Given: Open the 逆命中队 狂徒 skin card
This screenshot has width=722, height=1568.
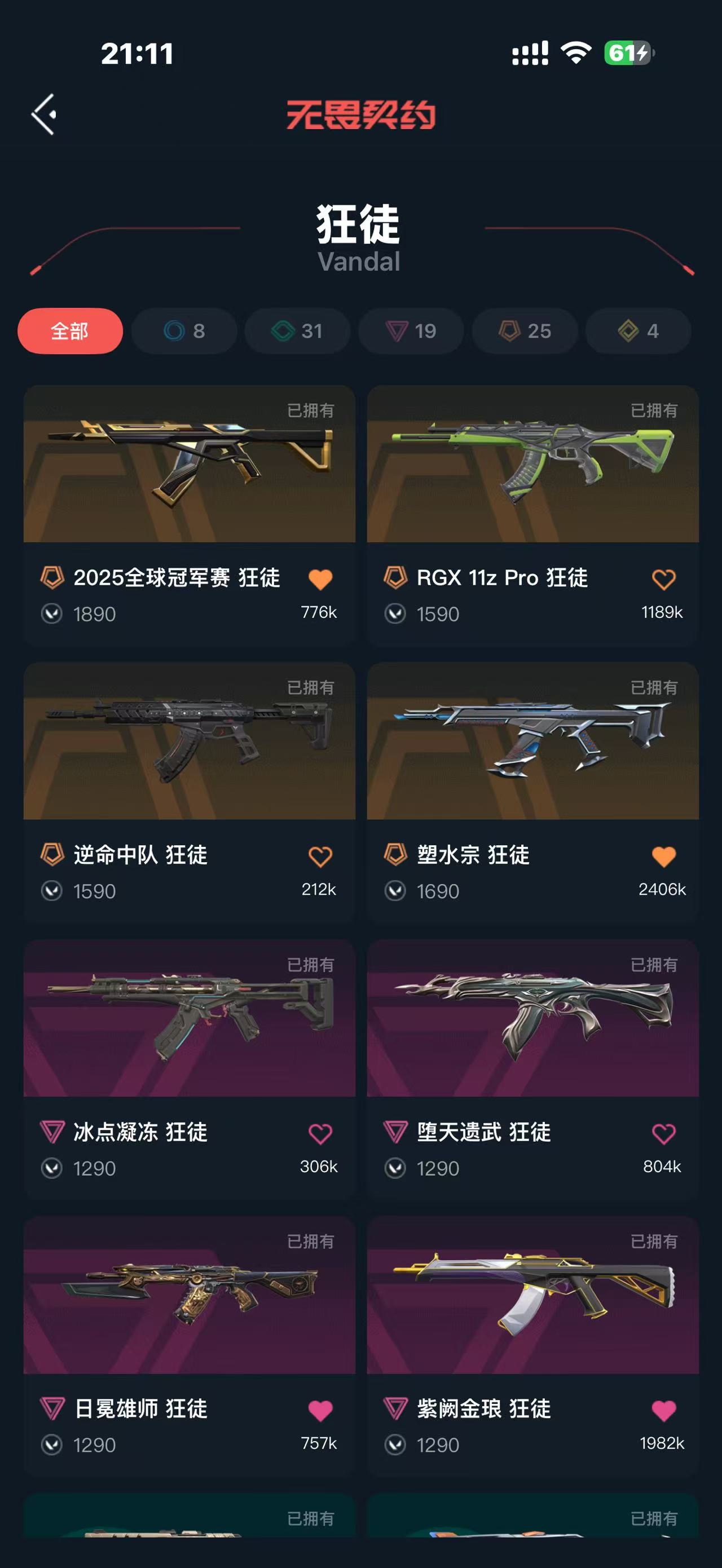Looking at the screenshot, I should (190, 792).
